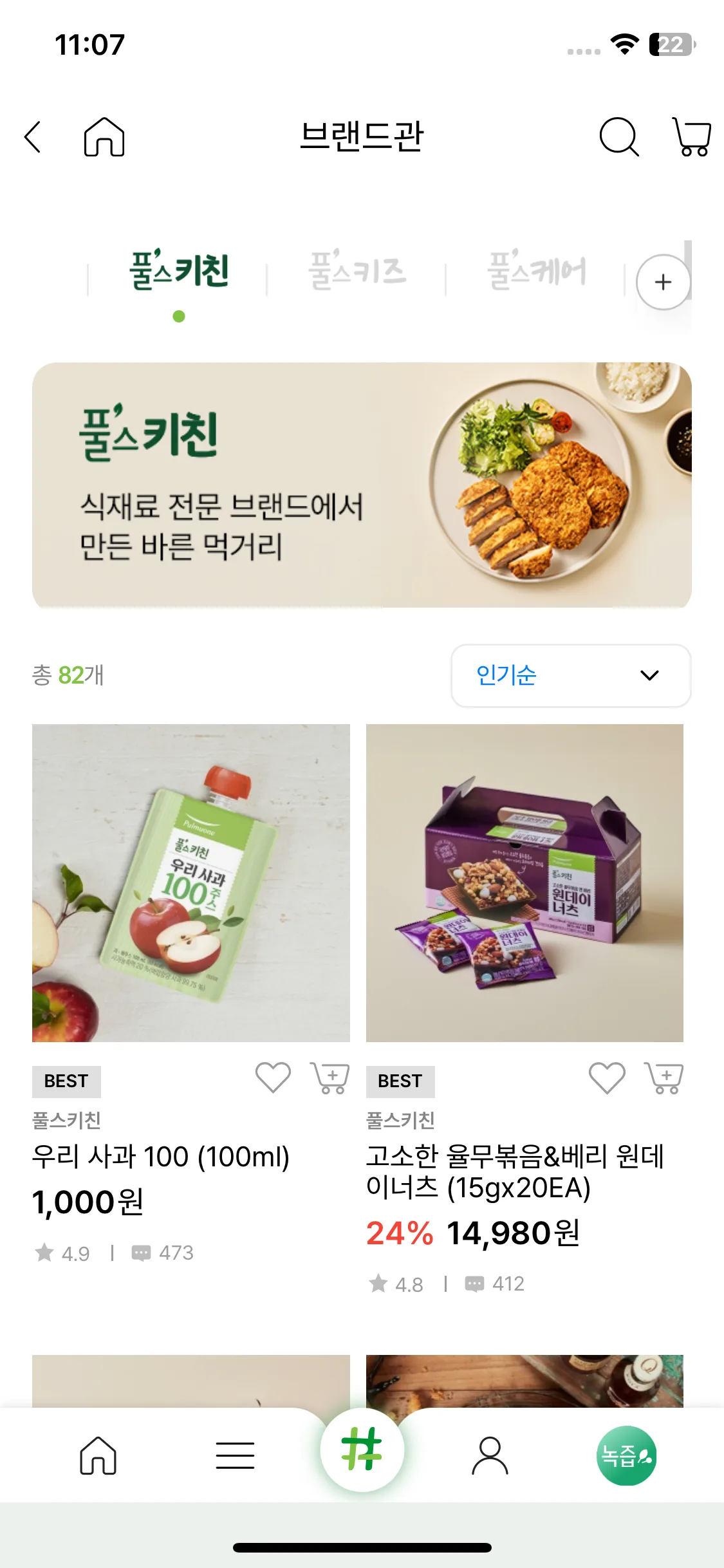Go to Home in the bottom navigation
724x1568 pixels.
98,1455
